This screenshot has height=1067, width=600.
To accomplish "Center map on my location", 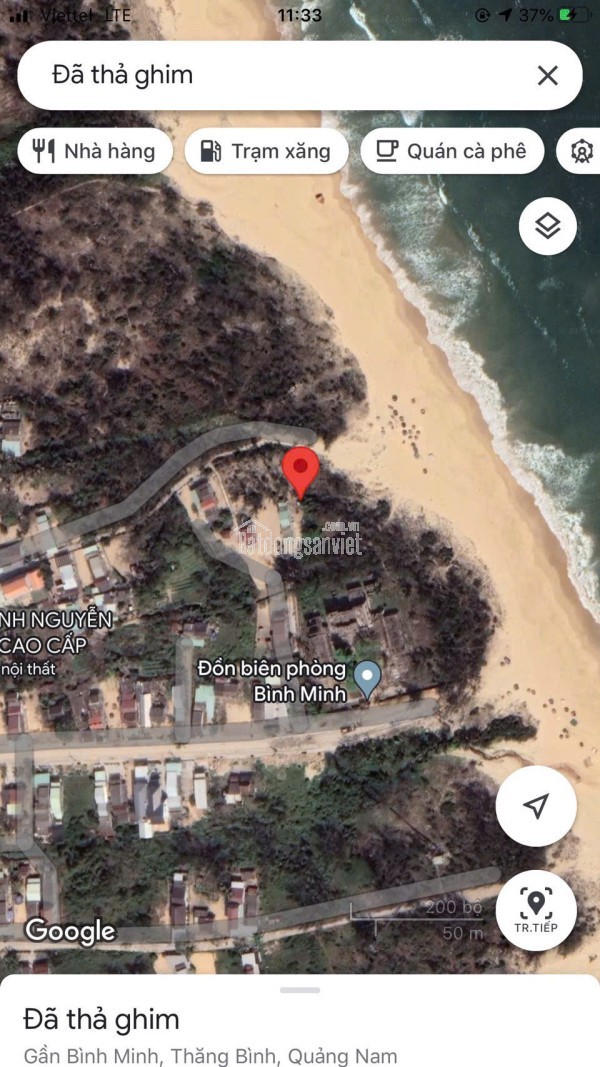I will (x=536, y=806).
